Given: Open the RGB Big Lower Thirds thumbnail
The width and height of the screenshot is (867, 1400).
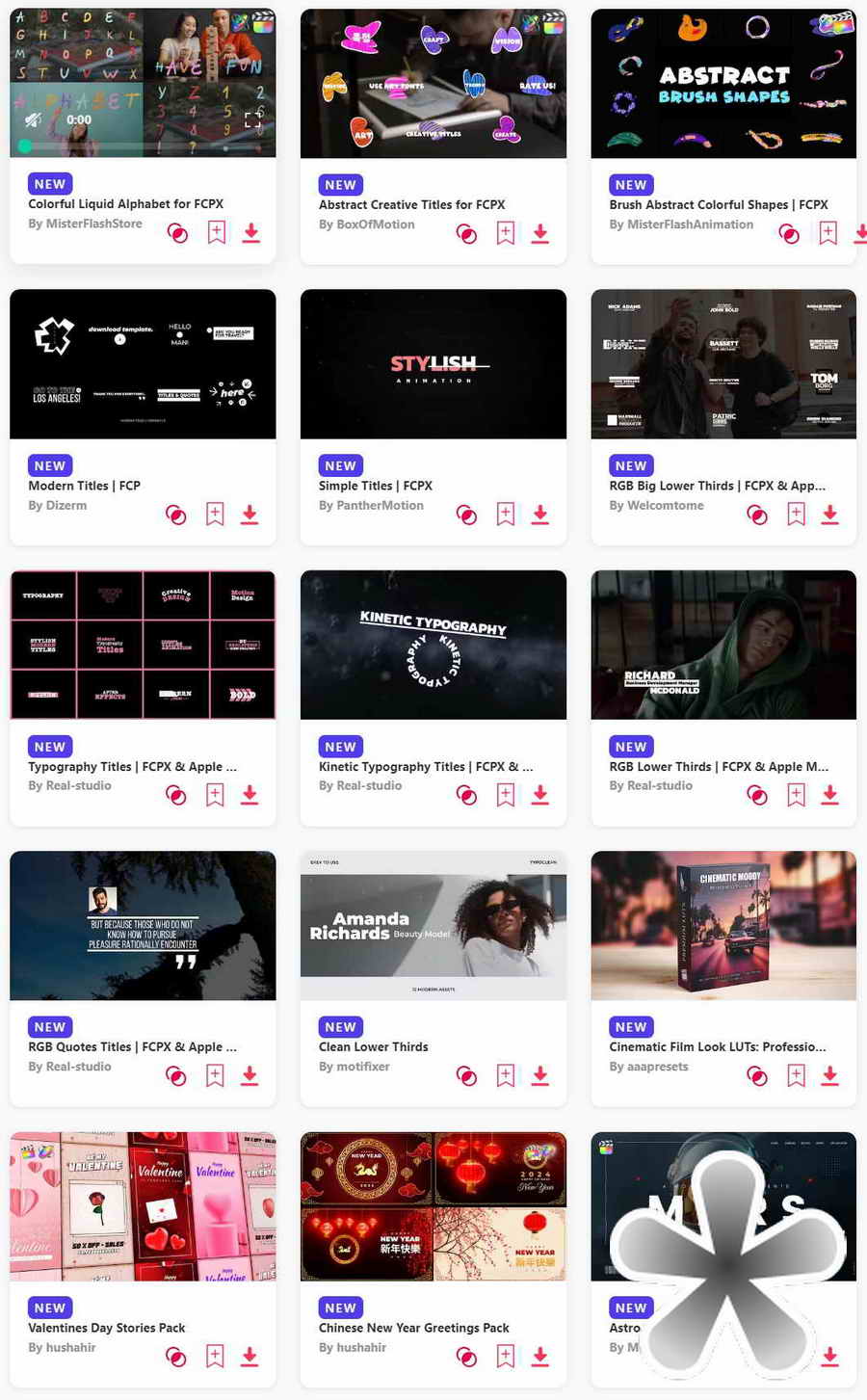Looking at the screenshot, I should (x=723, y=364).
